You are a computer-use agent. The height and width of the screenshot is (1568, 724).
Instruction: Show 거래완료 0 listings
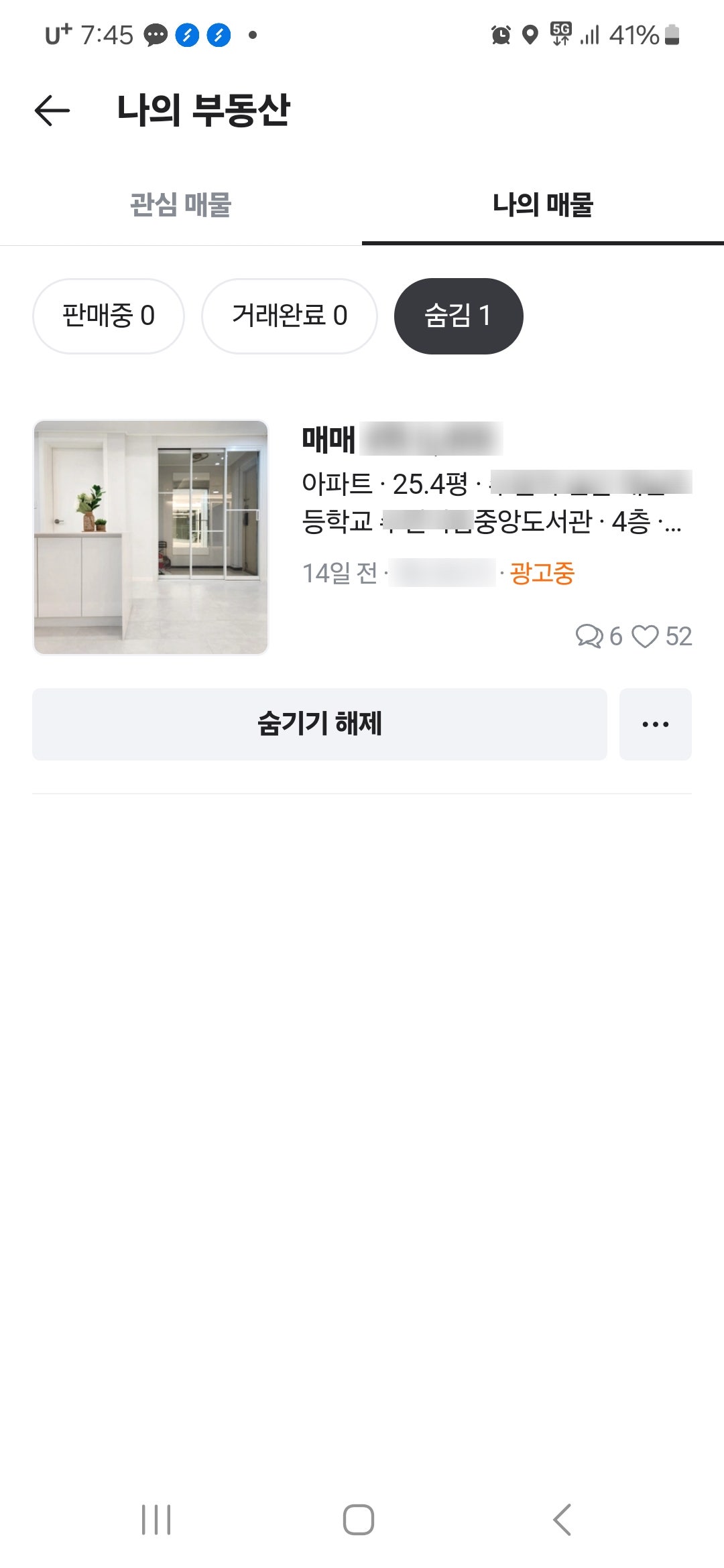(x=290, y=316)
